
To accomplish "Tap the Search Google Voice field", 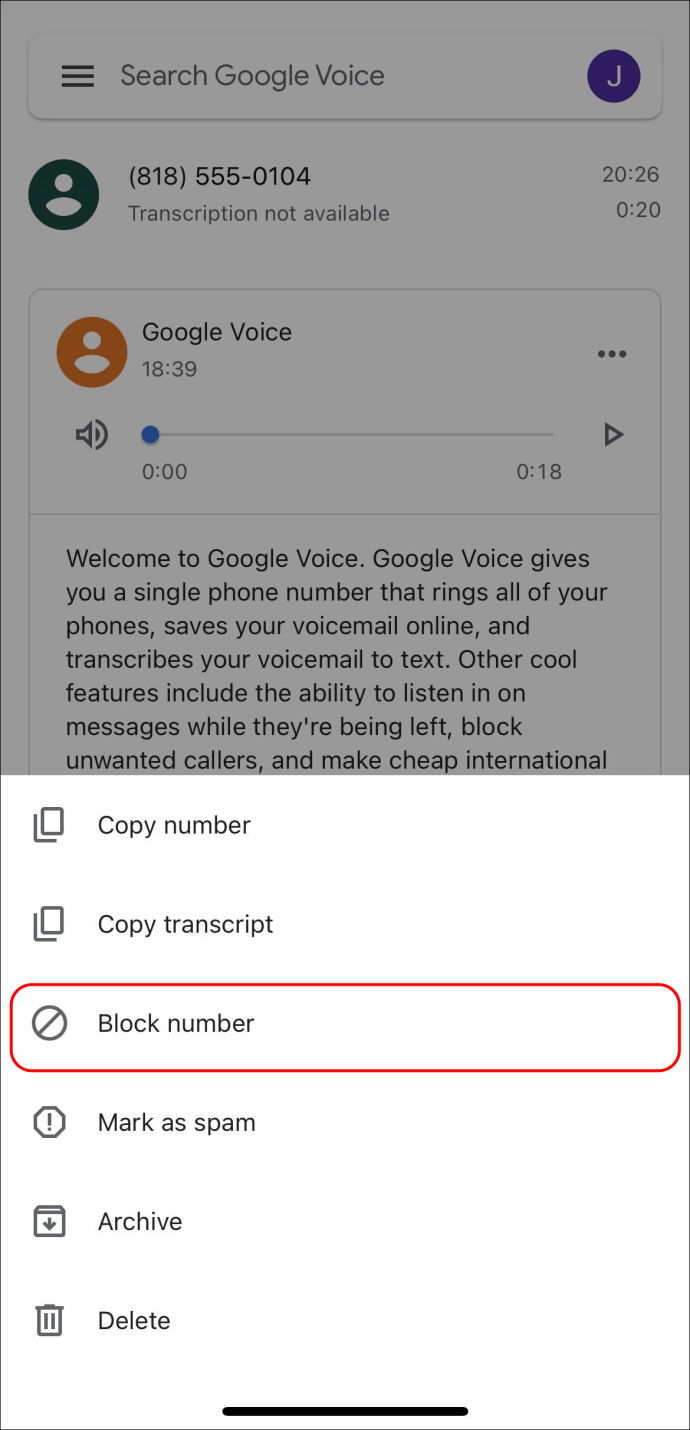I will [300, 76].
